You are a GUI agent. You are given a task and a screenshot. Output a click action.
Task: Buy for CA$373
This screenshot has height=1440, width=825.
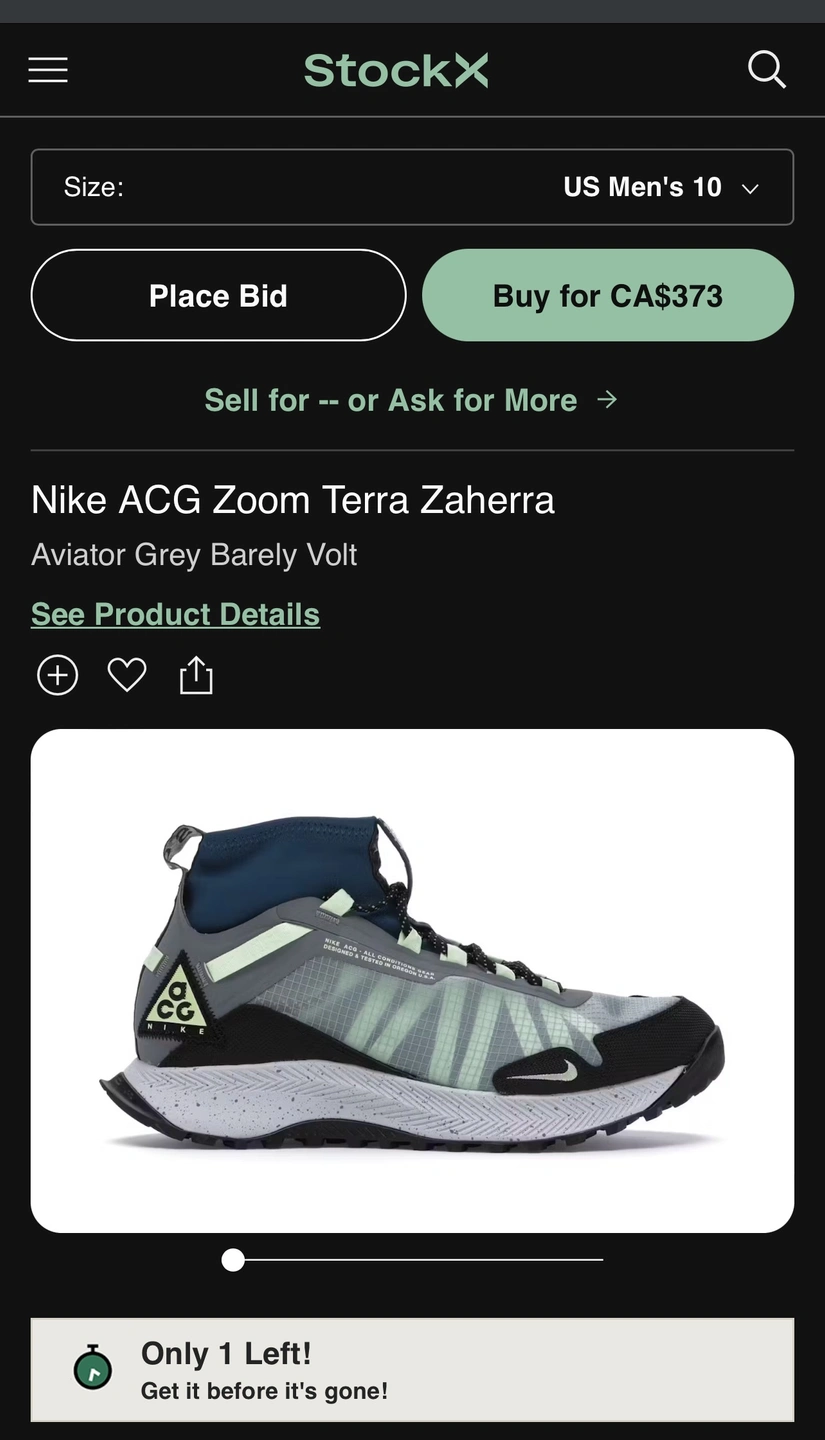click(608, 295)
